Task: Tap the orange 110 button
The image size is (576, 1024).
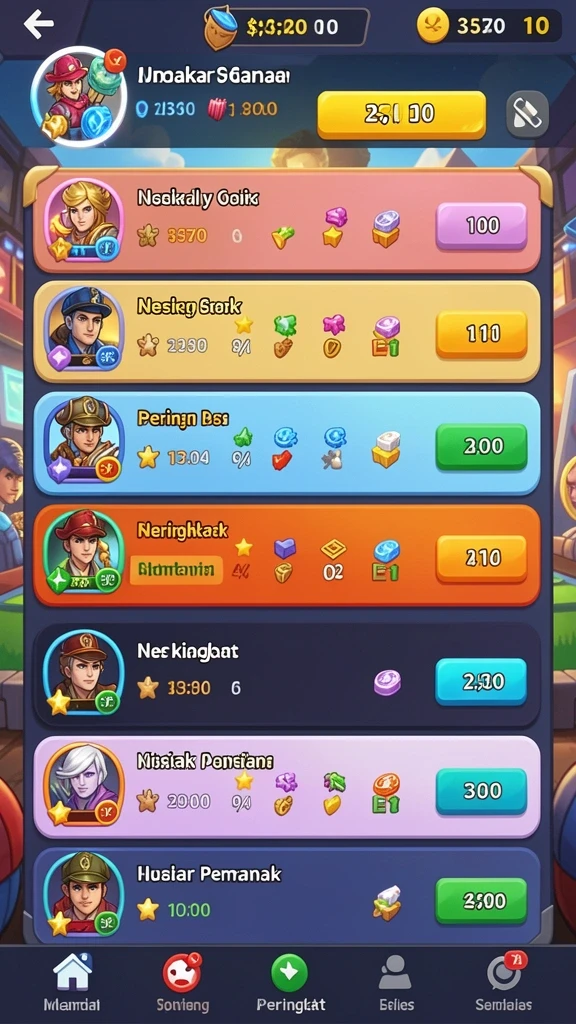Action: coord(481,334)
